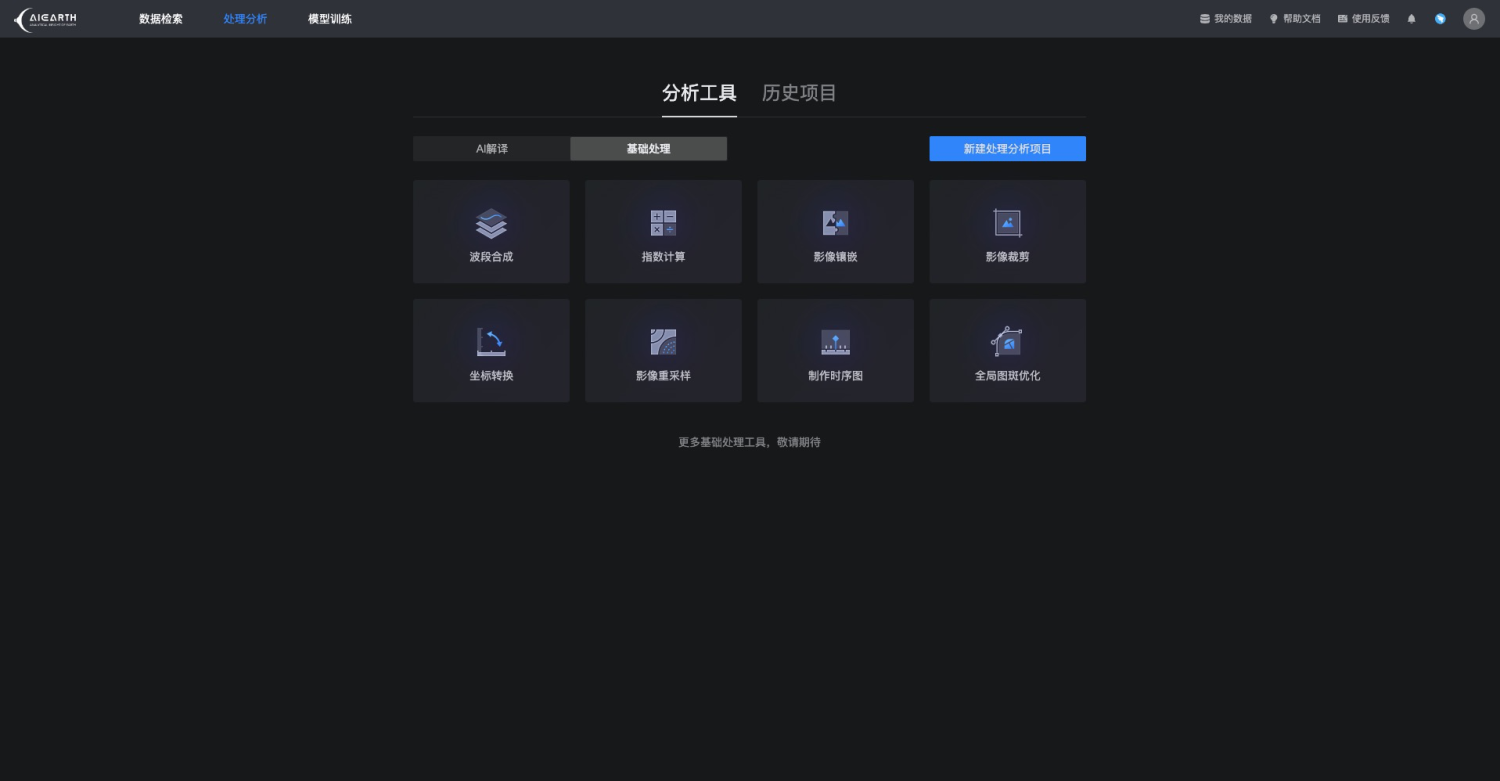Launch the 影像镶嵌 tool
This screenshot has width=1500, height=781.
click(835, 232)
